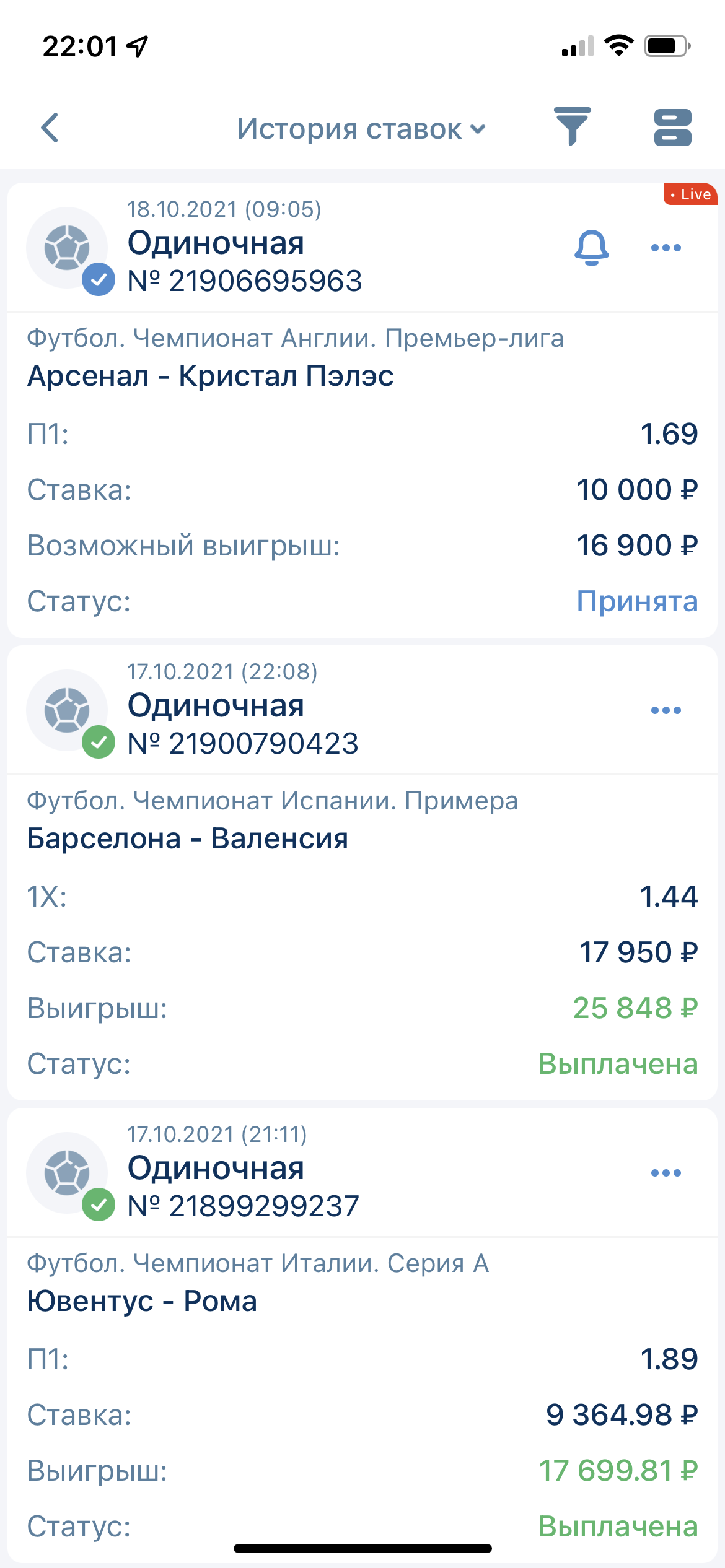Screen dimensions: 725x1568
Task: Switch the bet list view layout
Action: point(672,128)
